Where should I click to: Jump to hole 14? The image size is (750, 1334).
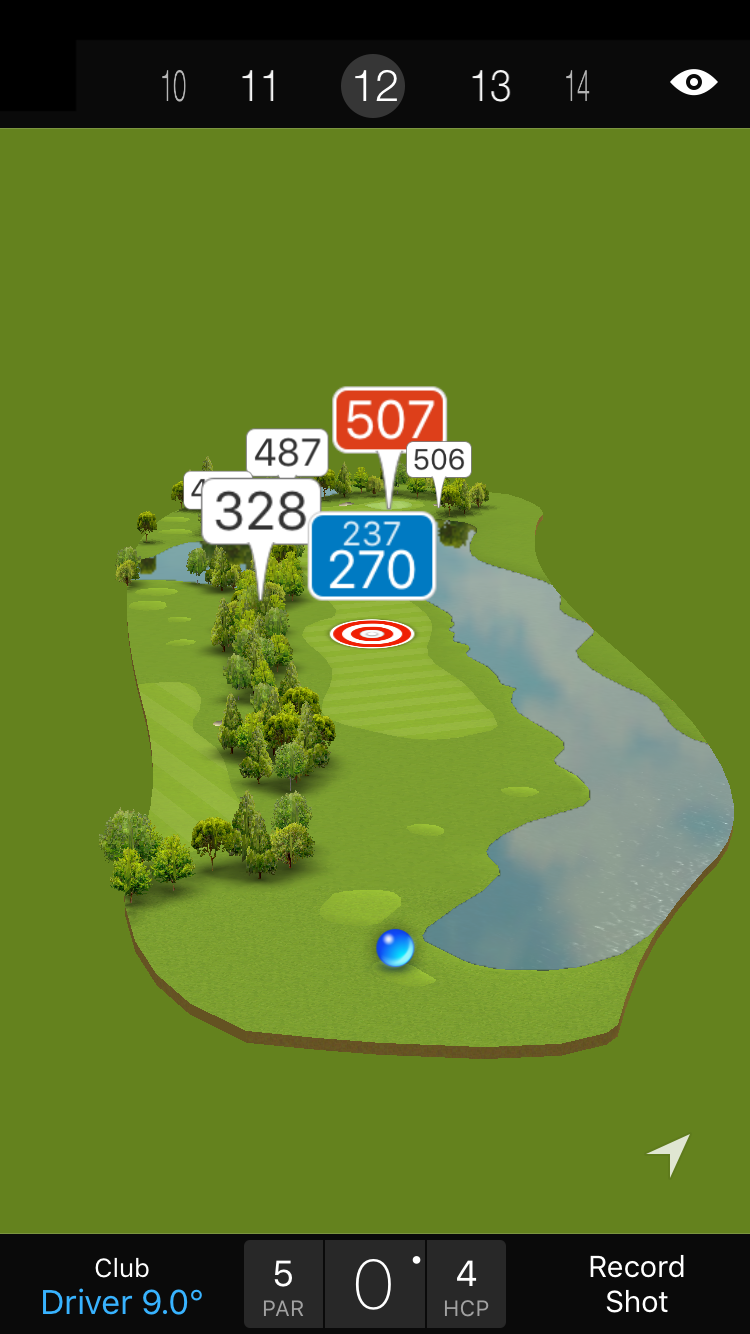577,87
